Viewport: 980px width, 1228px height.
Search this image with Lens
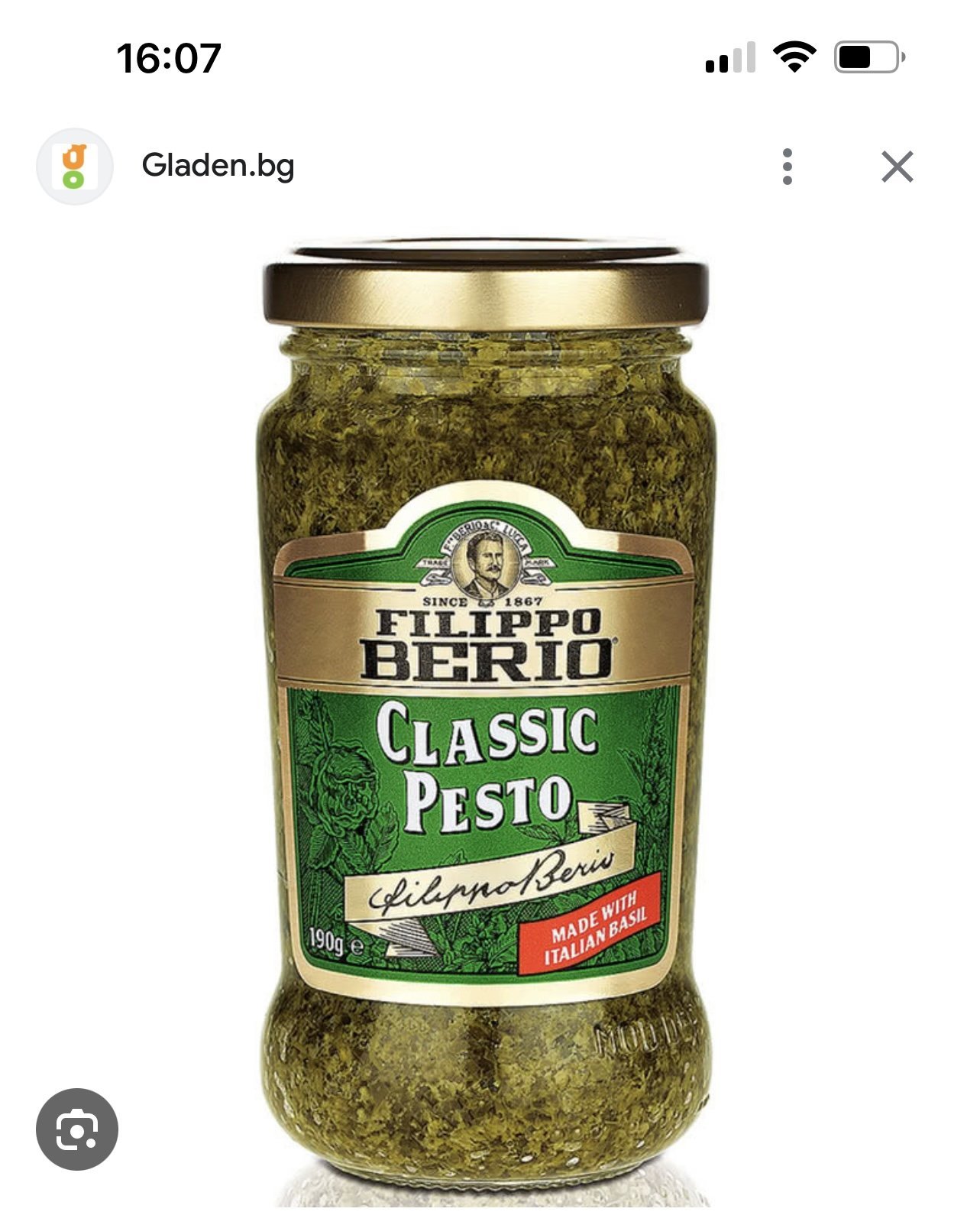[x=77, y=1129]
